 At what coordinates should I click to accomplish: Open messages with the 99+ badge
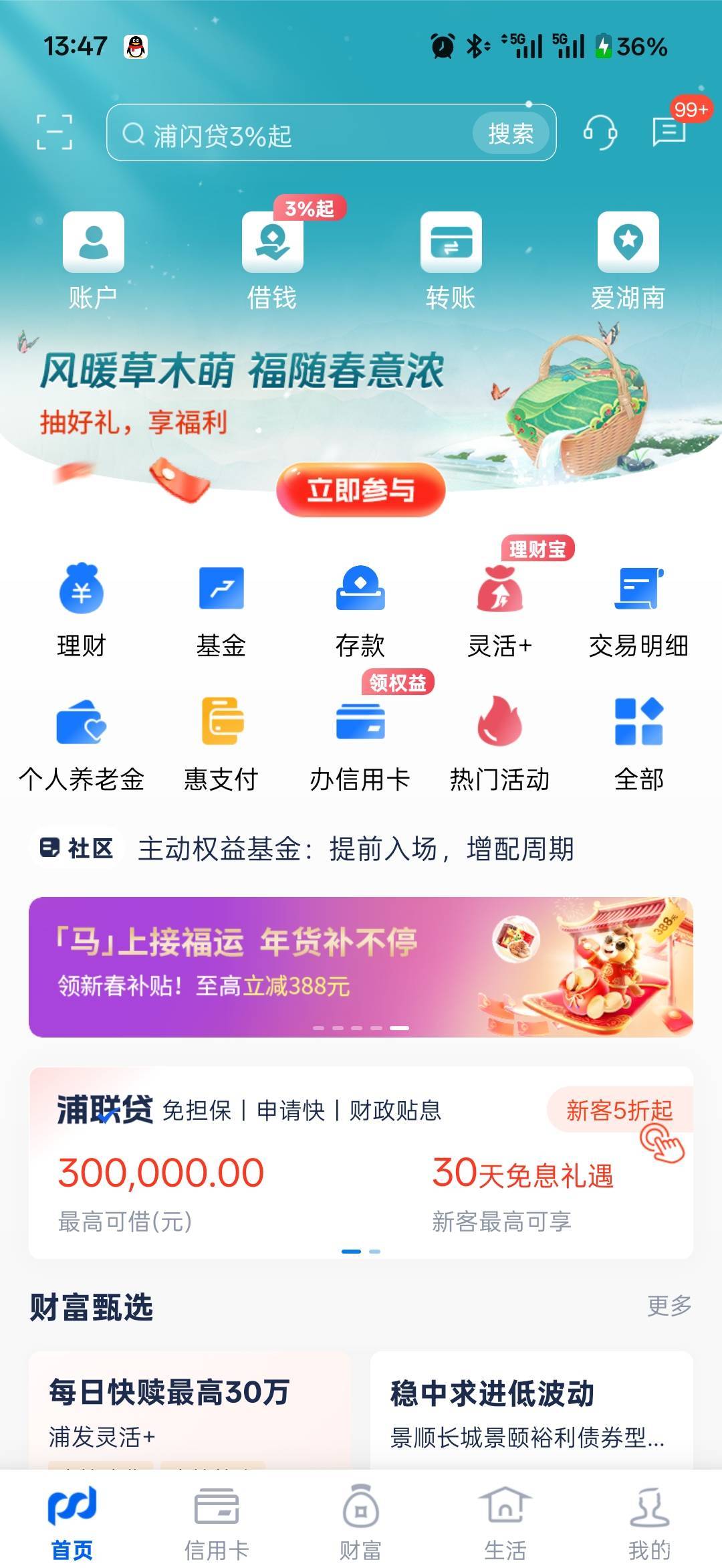(x=671, y=130)
